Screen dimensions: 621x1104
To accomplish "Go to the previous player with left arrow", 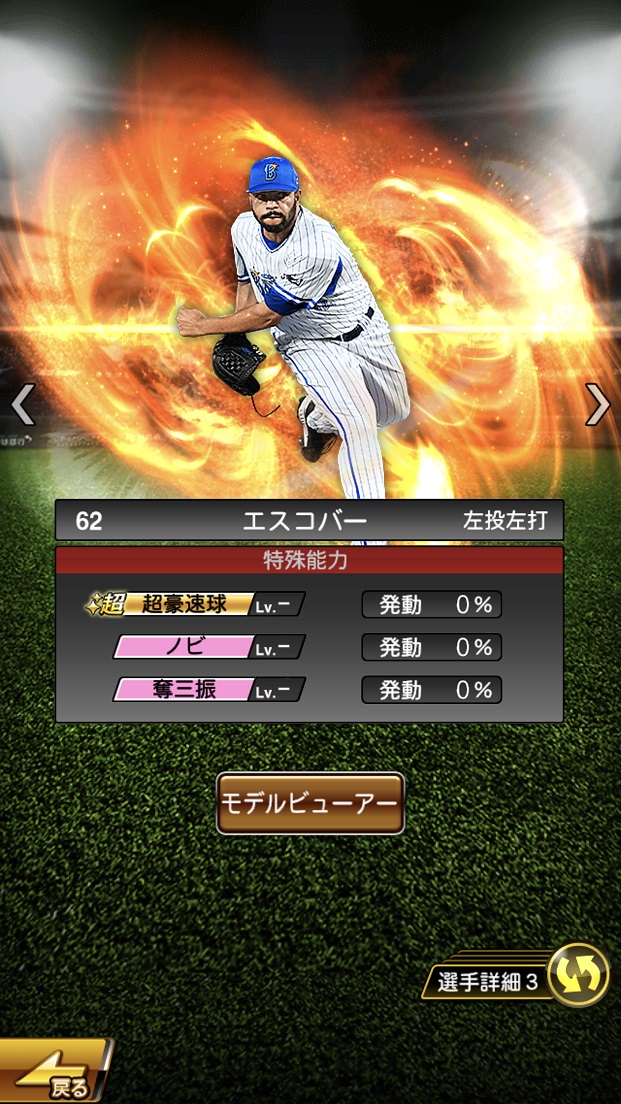I will pos(22,404).
